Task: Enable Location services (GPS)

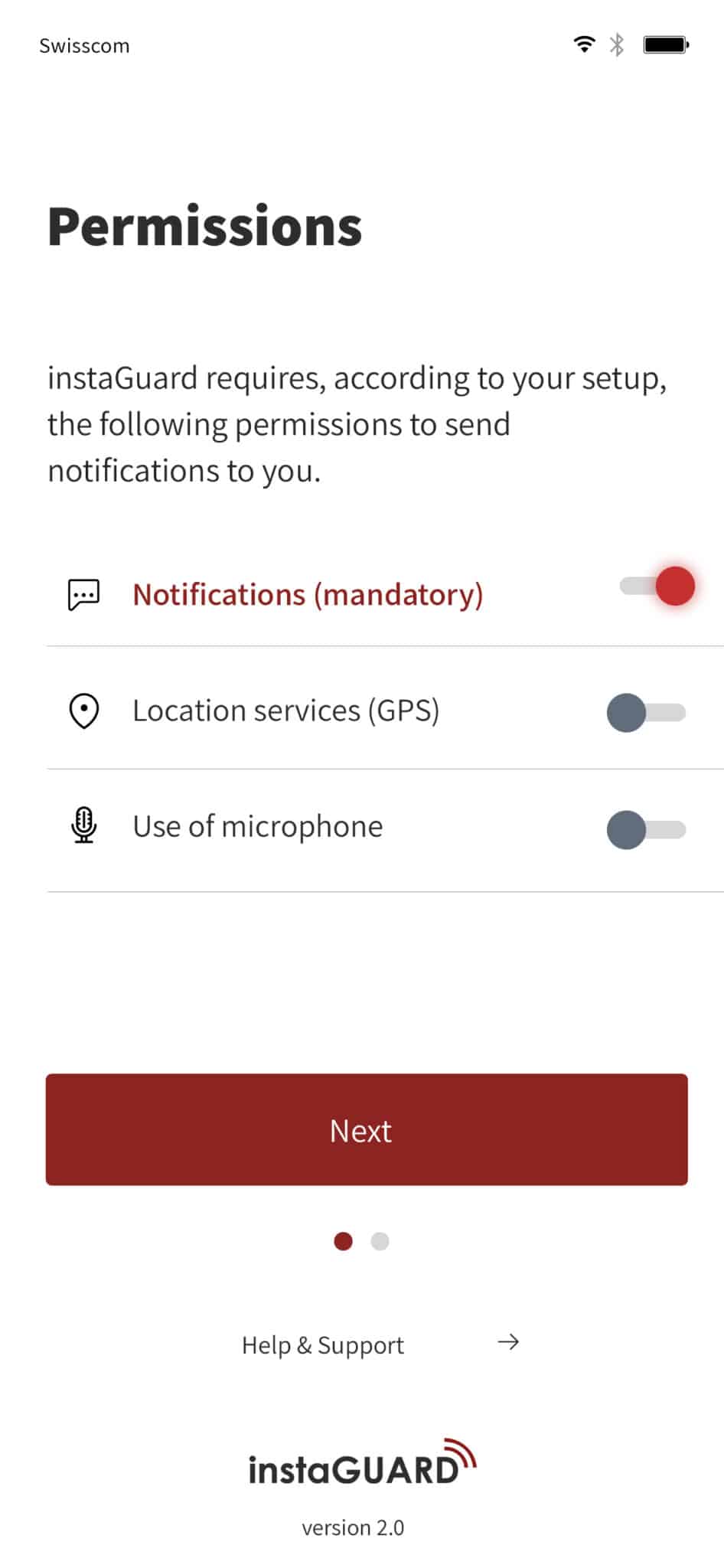Action: (x=645, y=713)
